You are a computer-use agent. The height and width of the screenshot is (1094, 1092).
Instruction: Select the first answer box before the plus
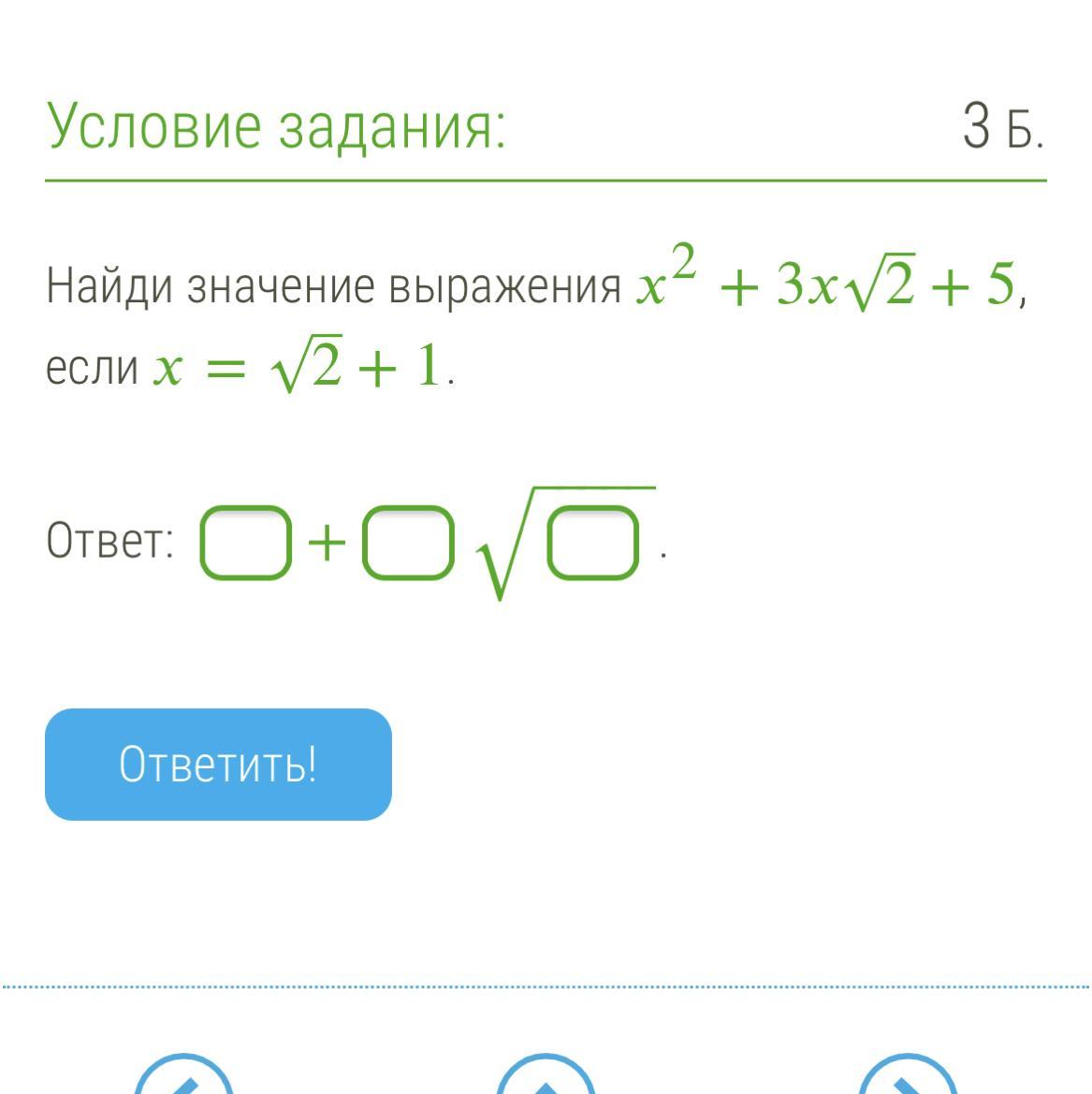(x=245, y=543)
